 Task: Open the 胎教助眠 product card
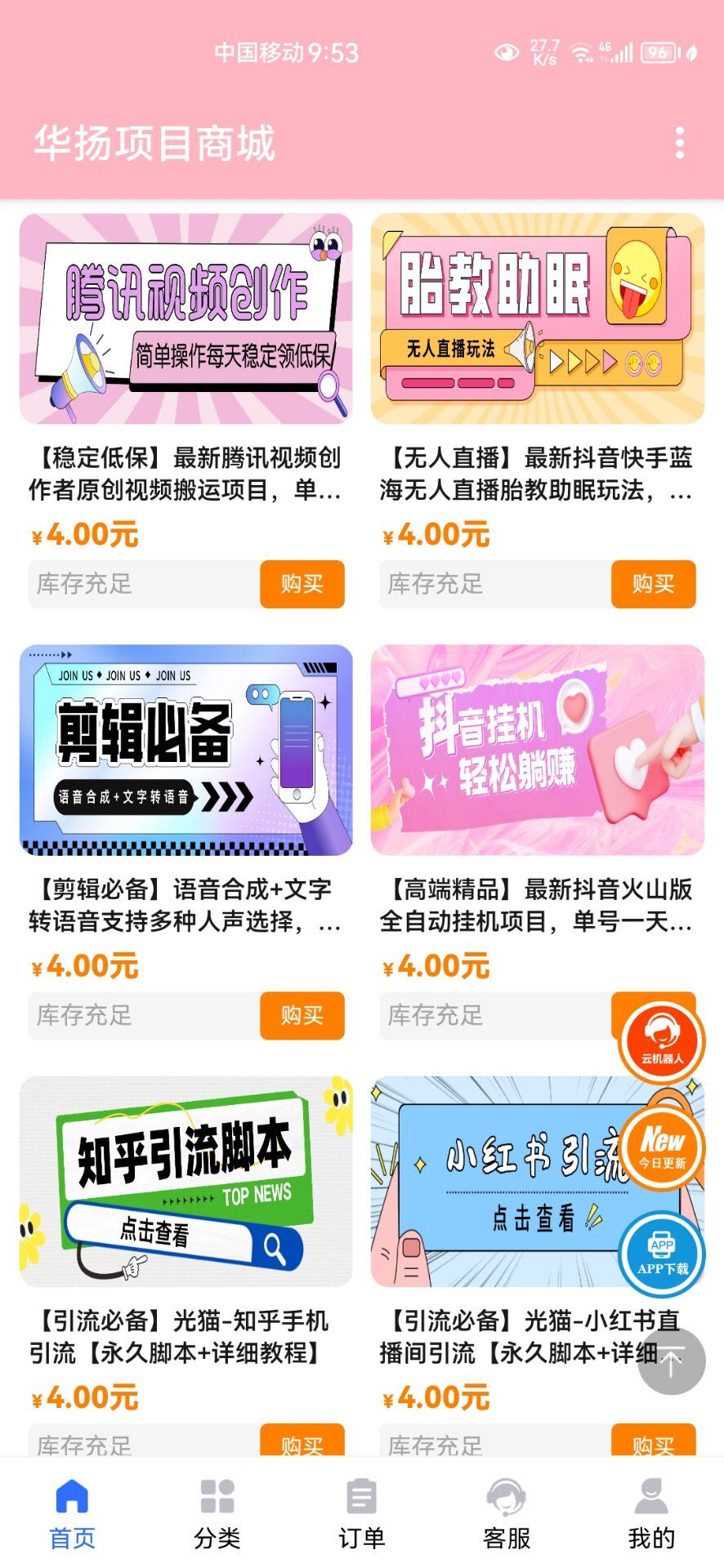(x=537, y=318)
